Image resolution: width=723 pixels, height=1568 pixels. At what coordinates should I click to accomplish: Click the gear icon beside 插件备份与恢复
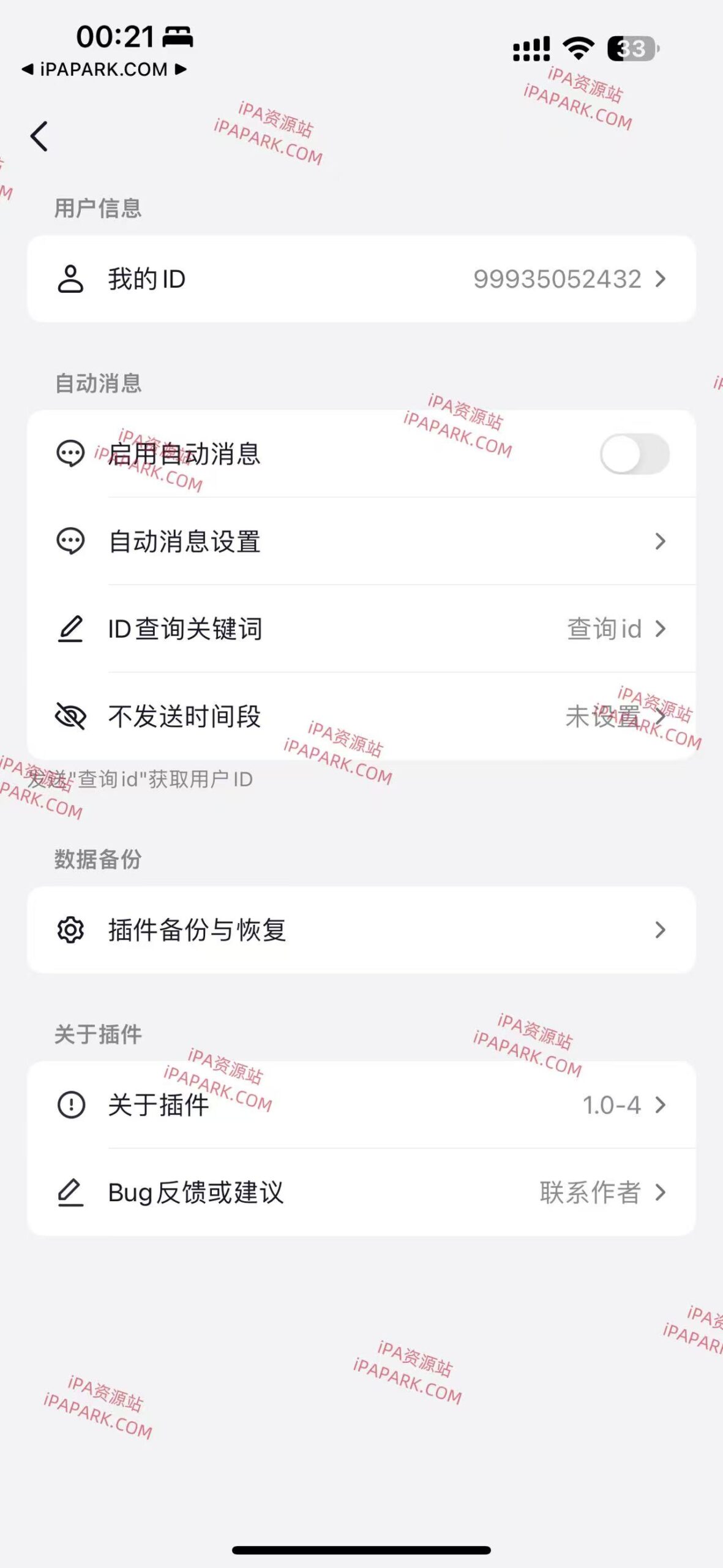pos(71,930)
